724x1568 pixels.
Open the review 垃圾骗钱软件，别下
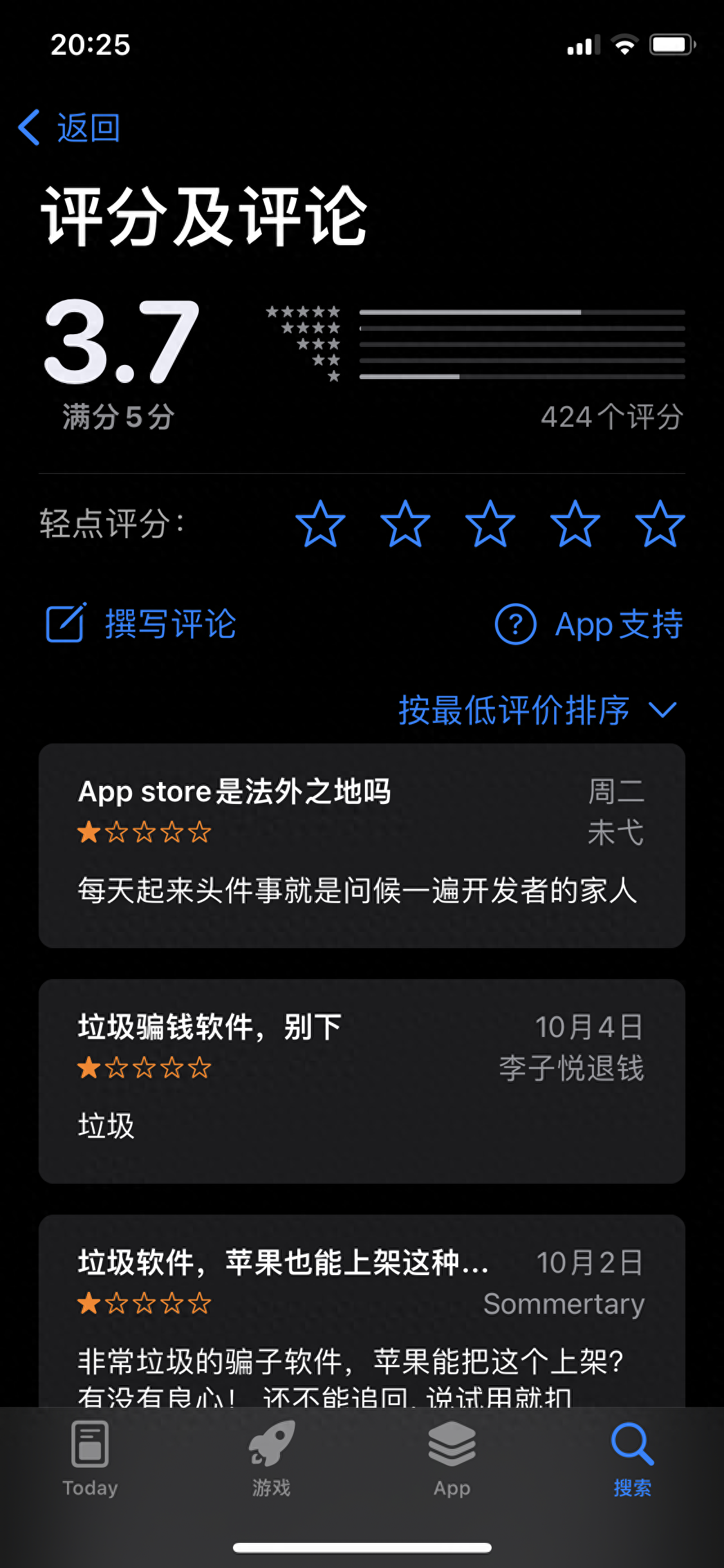[362, 1081]
